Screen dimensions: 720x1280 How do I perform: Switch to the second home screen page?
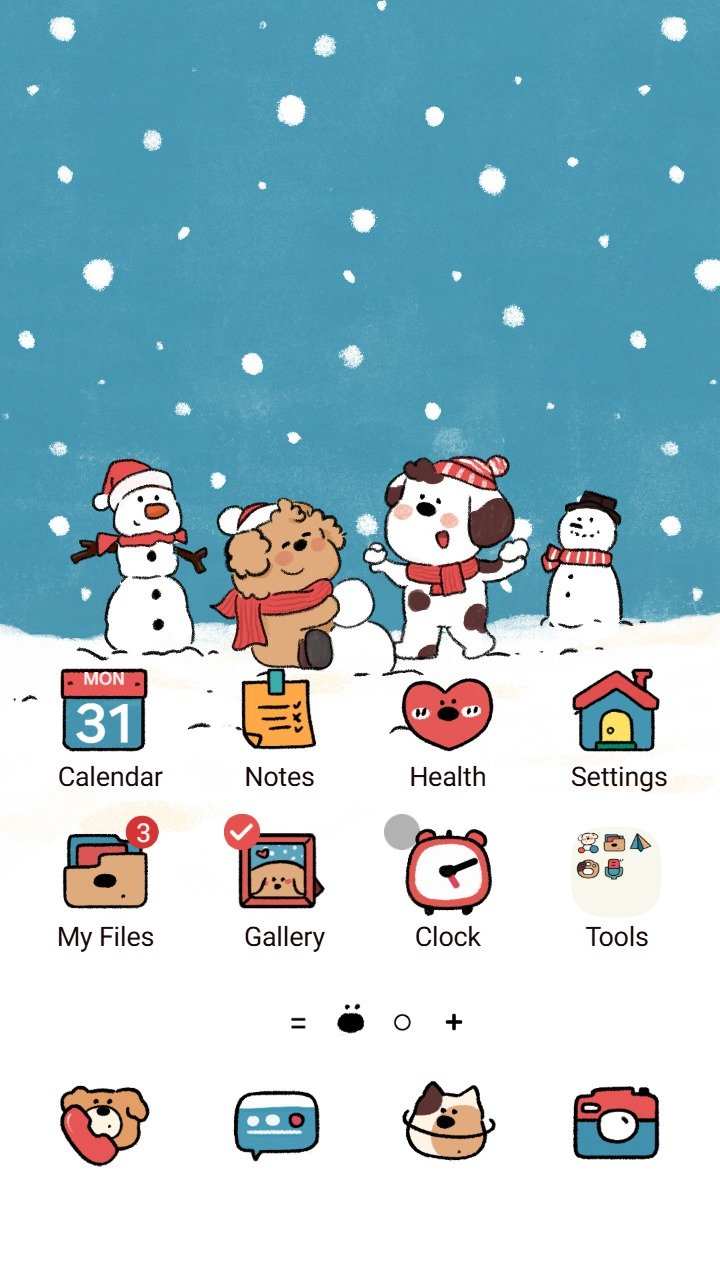point(401,1021)
